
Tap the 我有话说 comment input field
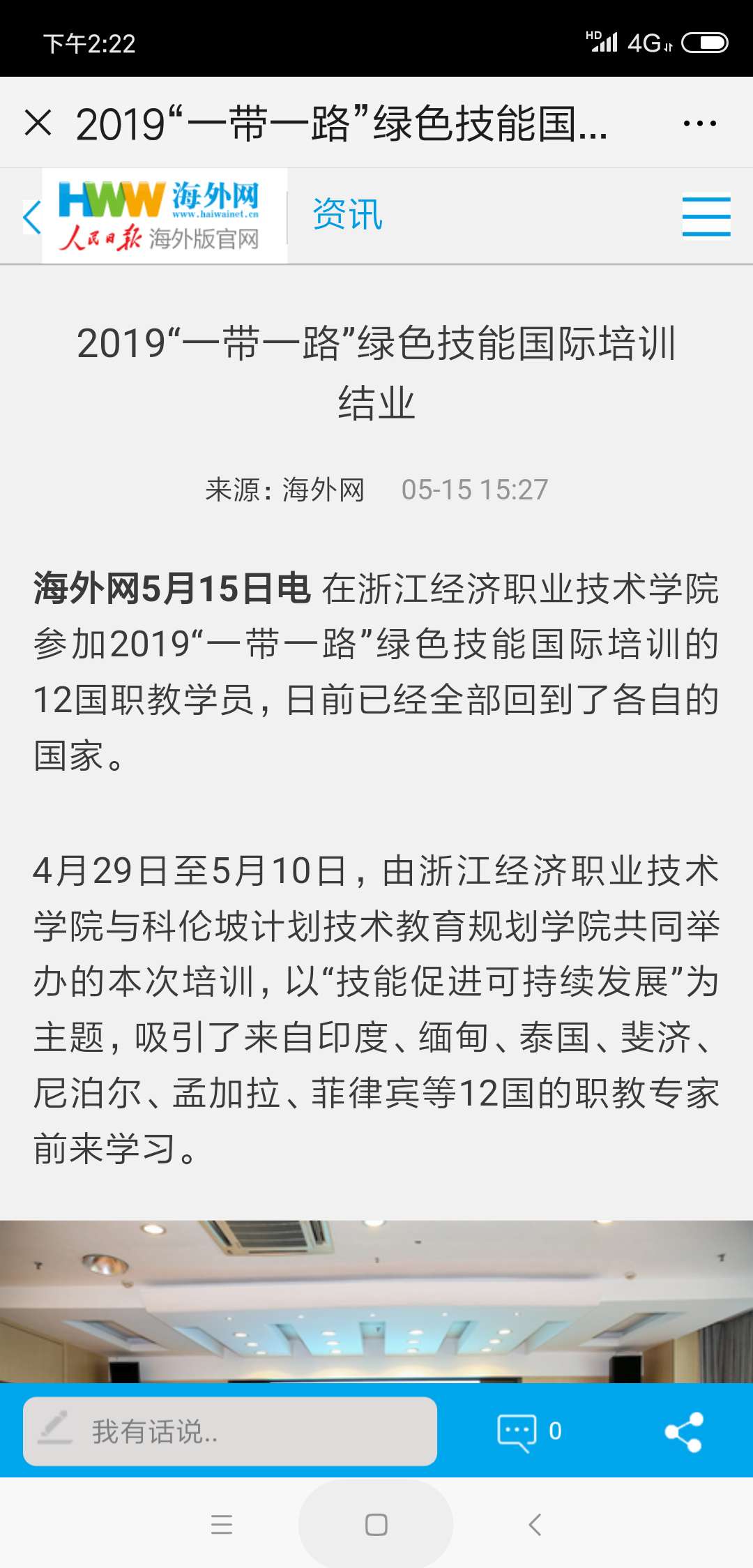pyautogui.click(x=230, y=1431)
